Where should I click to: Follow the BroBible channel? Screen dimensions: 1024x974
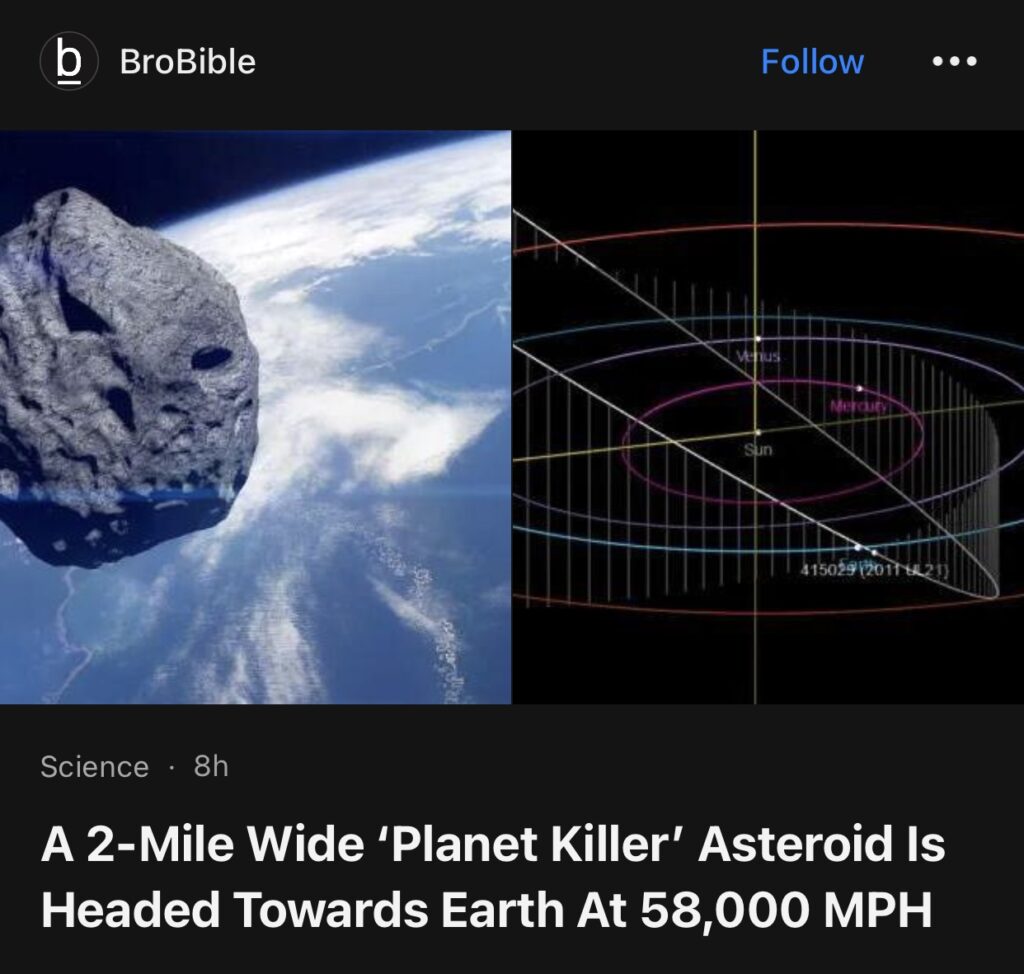pyautogui.click(x=812, y=62)
